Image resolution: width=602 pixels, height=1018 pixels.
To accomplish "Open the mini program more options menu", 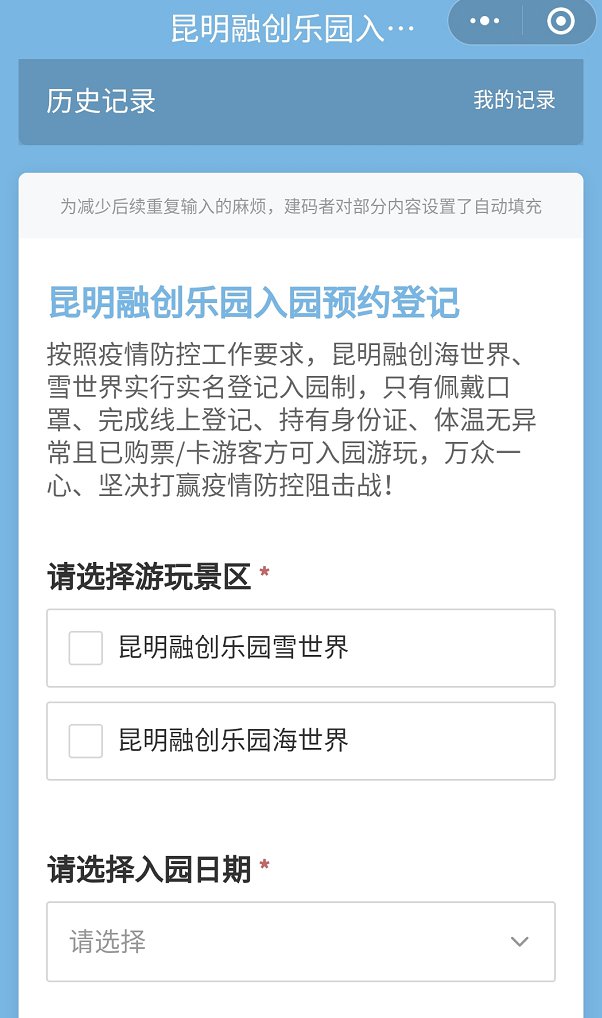I will [485, 21].
